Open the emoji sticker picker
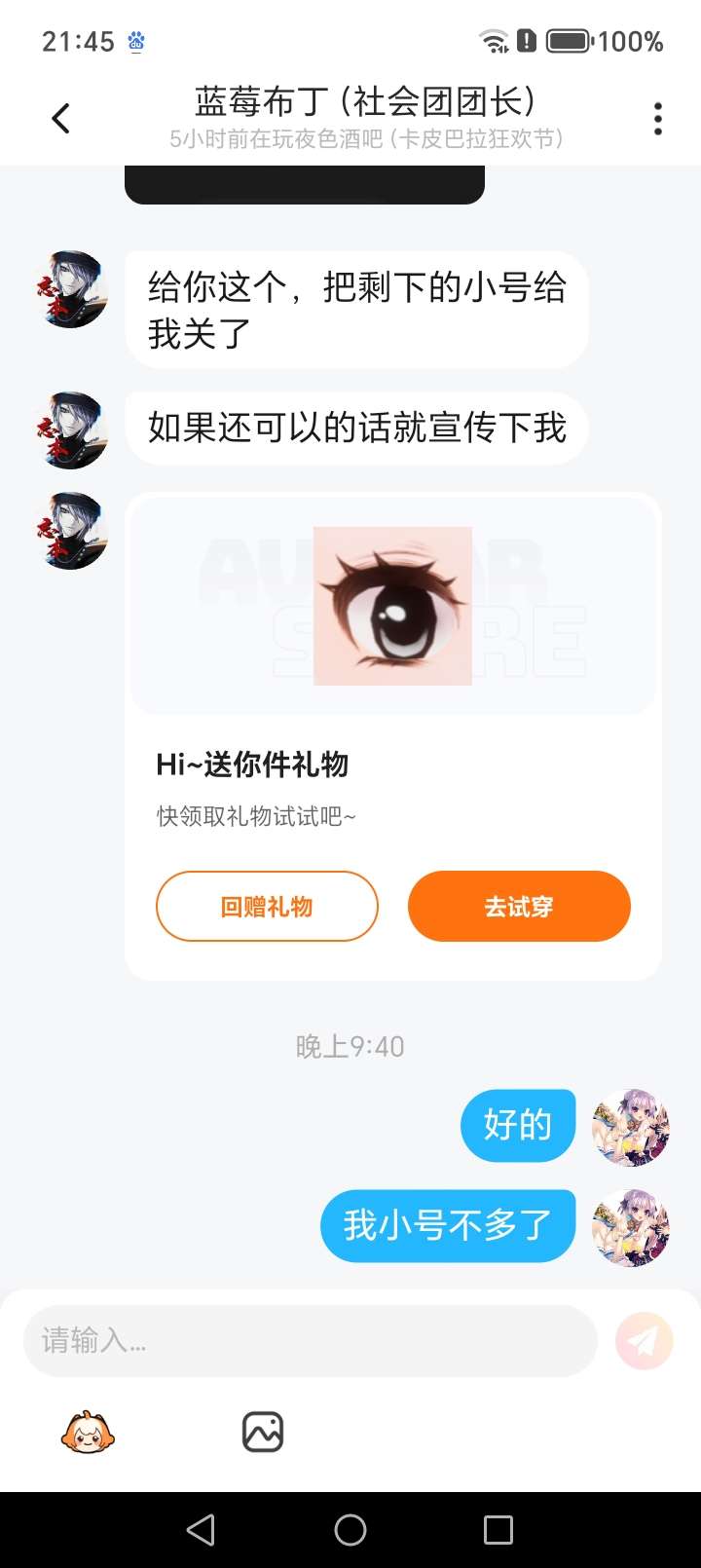 click(88, 1432)
